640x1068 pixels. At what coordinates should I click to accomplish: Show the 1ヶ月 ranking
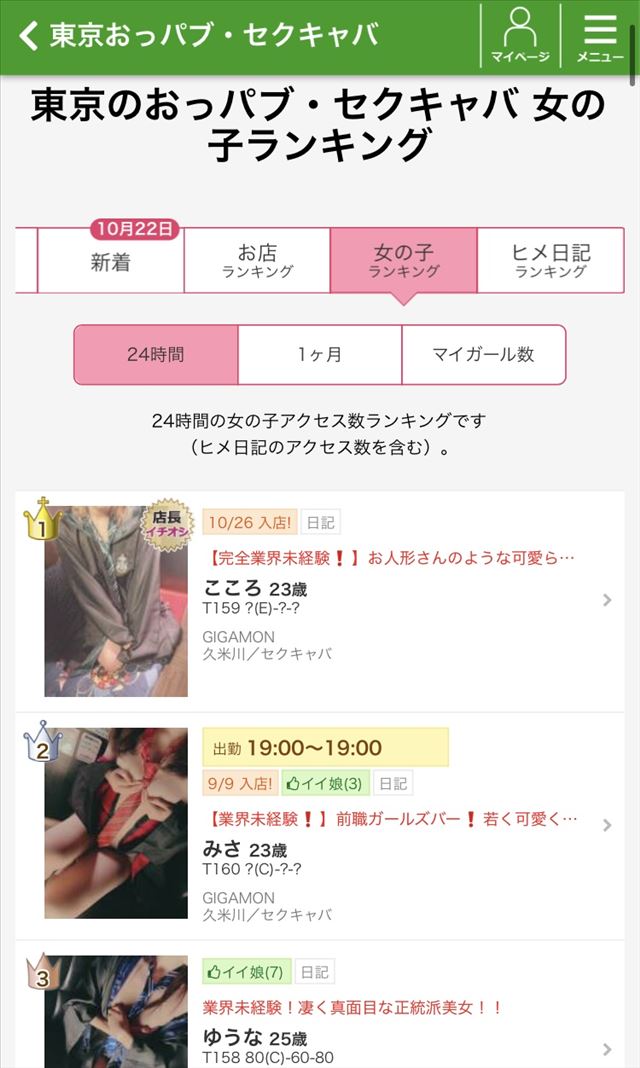point(320,354)
